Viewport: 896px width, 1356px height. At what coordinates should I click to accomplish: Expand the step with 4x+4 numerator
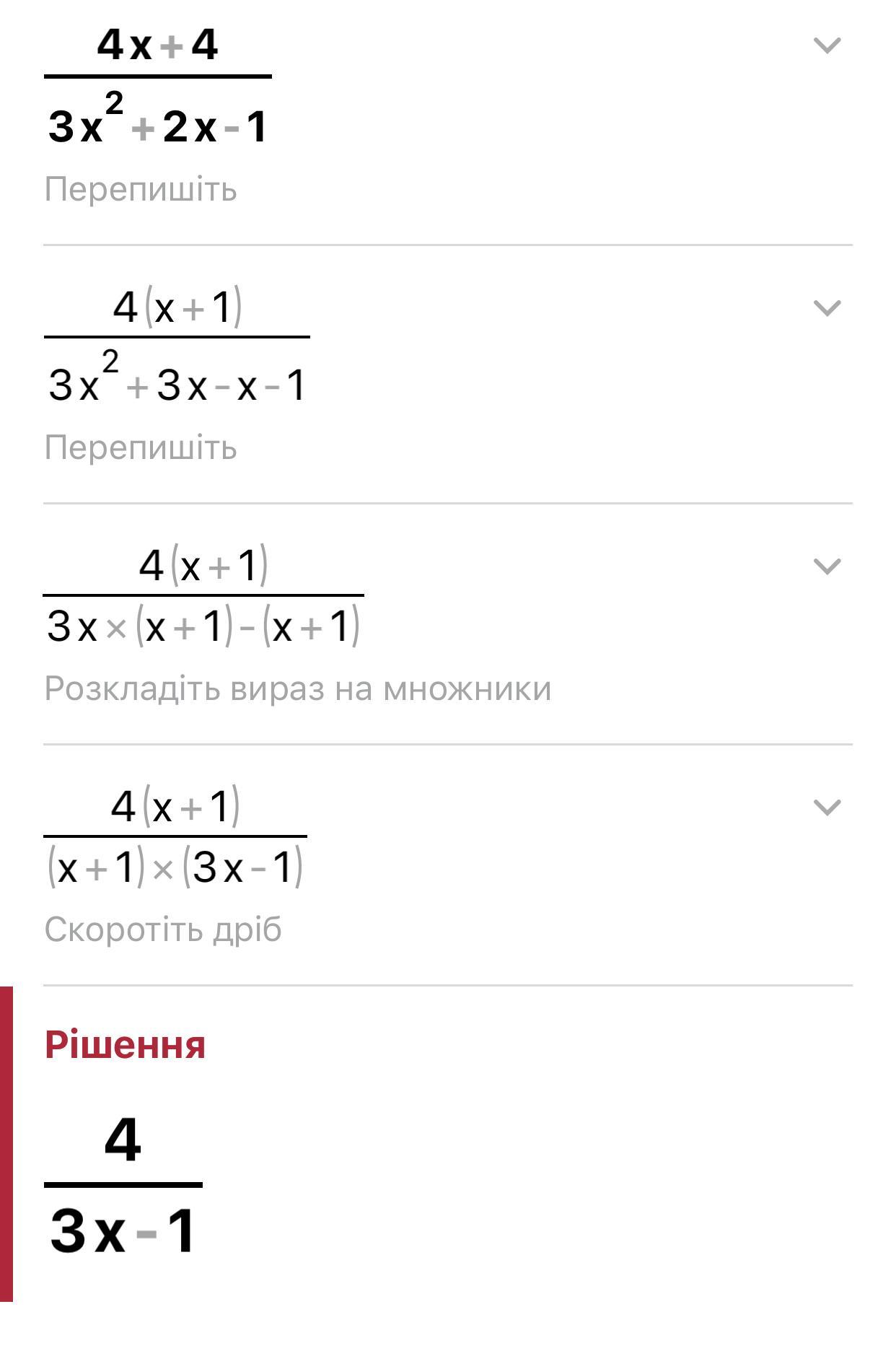pos(827,45)
